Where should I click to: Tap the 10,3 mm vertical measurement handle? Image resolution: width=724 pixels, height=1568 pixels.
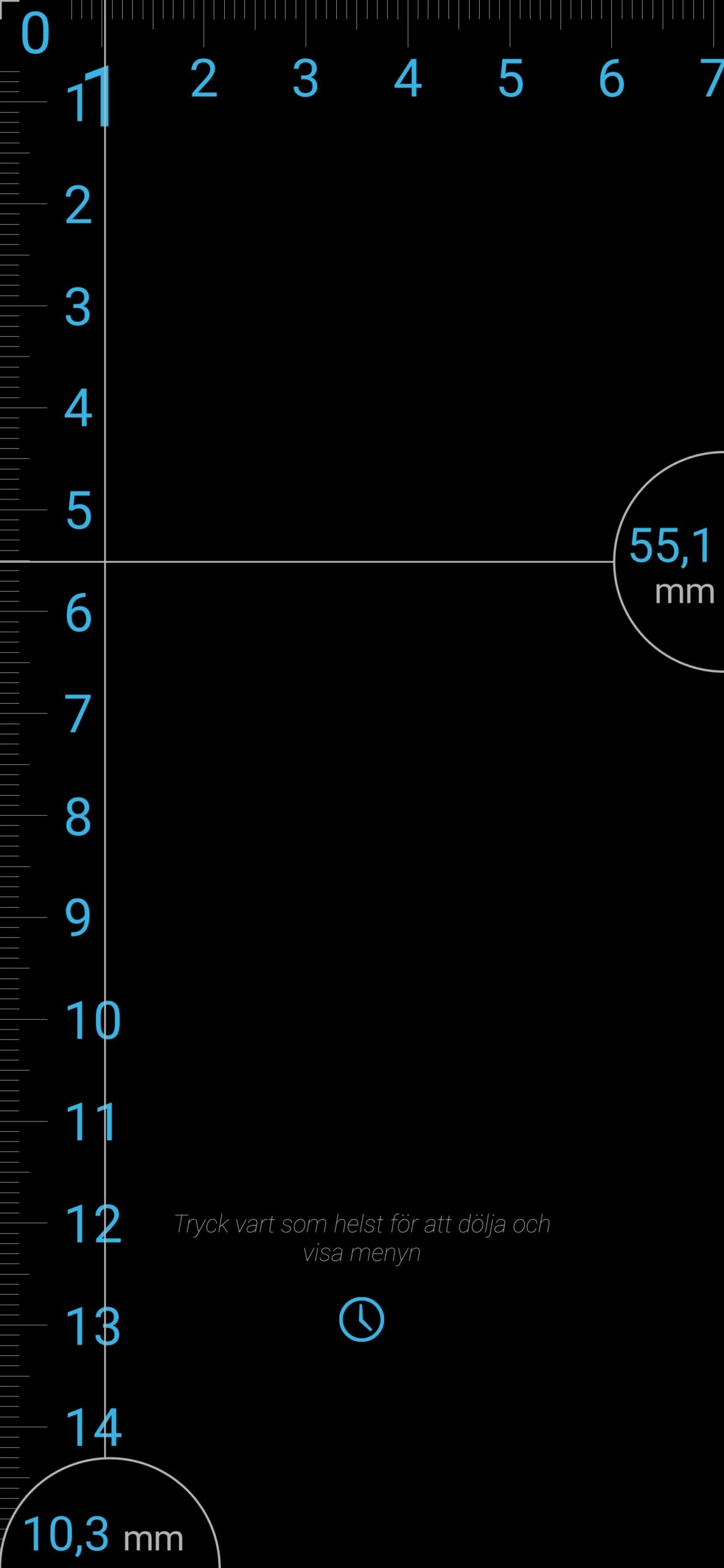[x=107, y=1525]
